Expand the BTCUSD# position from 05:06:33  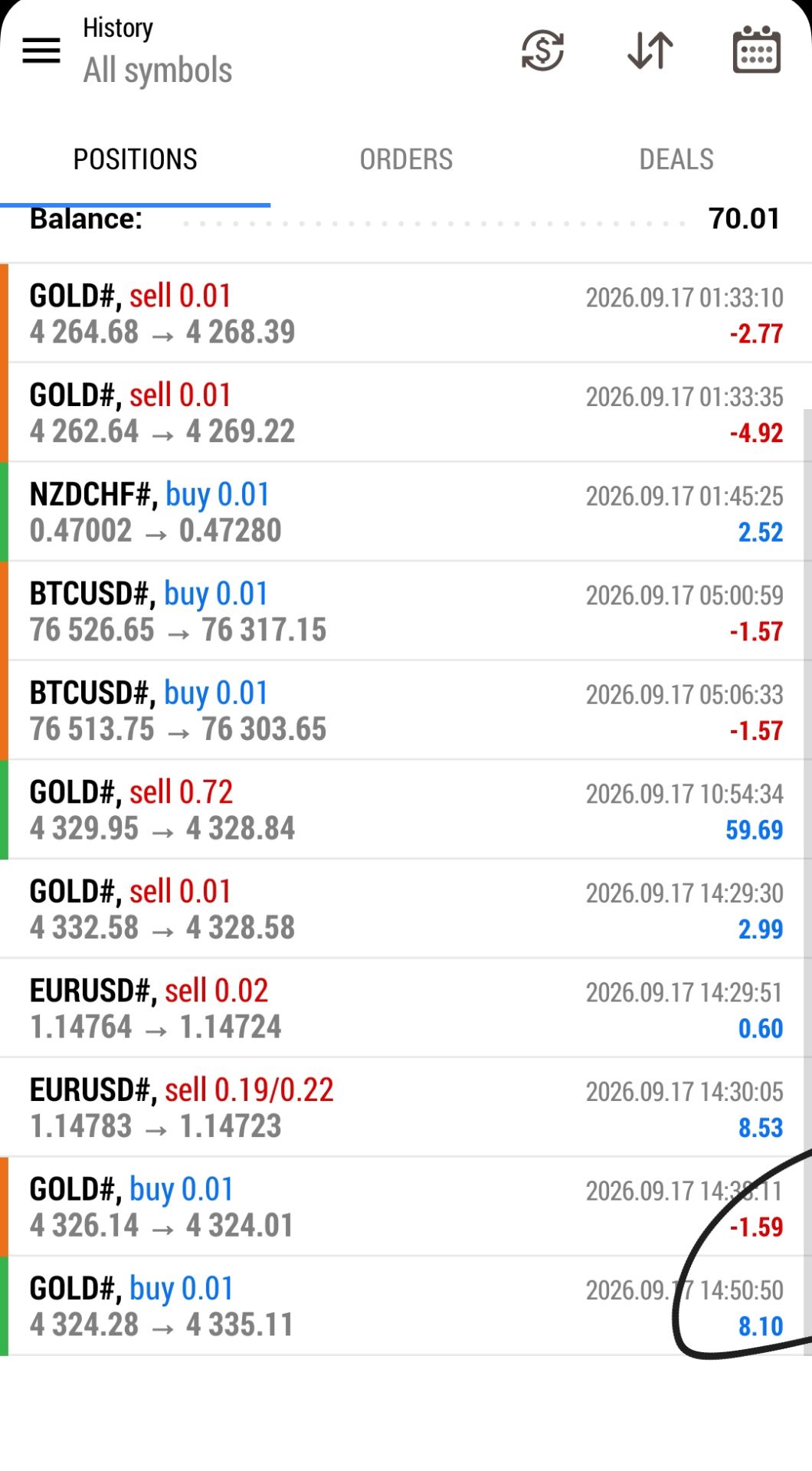coord(406,710)
